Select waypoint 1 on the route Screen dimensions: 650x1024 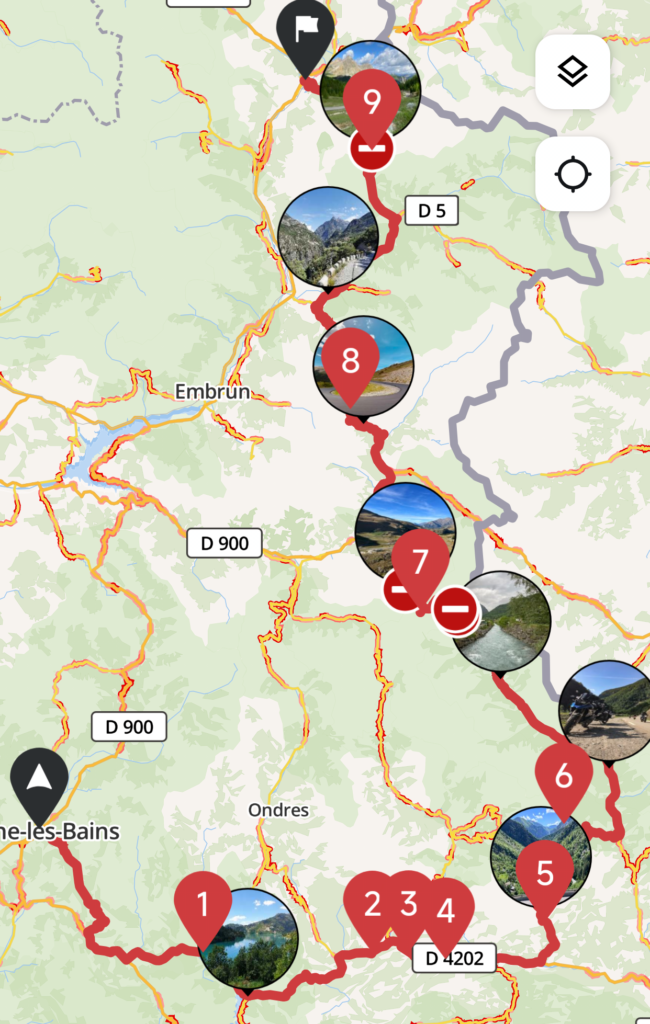click(x=203, y=906)
